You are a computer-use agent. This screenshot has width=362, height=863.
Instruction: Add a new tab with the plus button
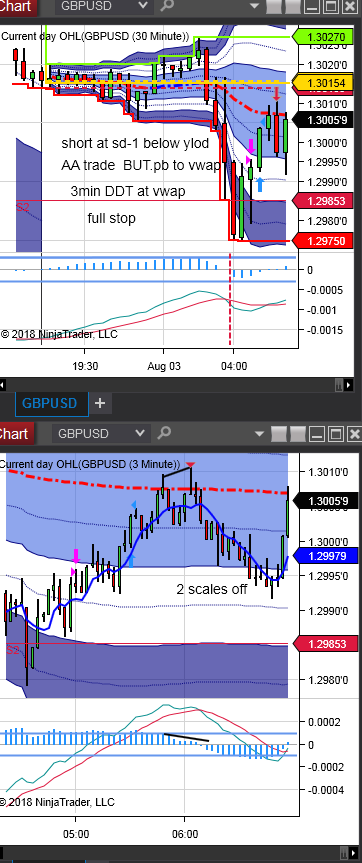(100, 403)
